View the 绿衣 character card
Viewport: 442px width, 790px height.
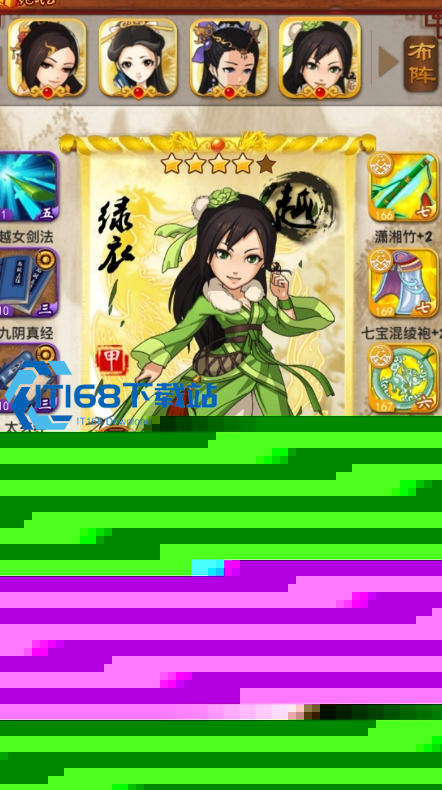(218, 282)
